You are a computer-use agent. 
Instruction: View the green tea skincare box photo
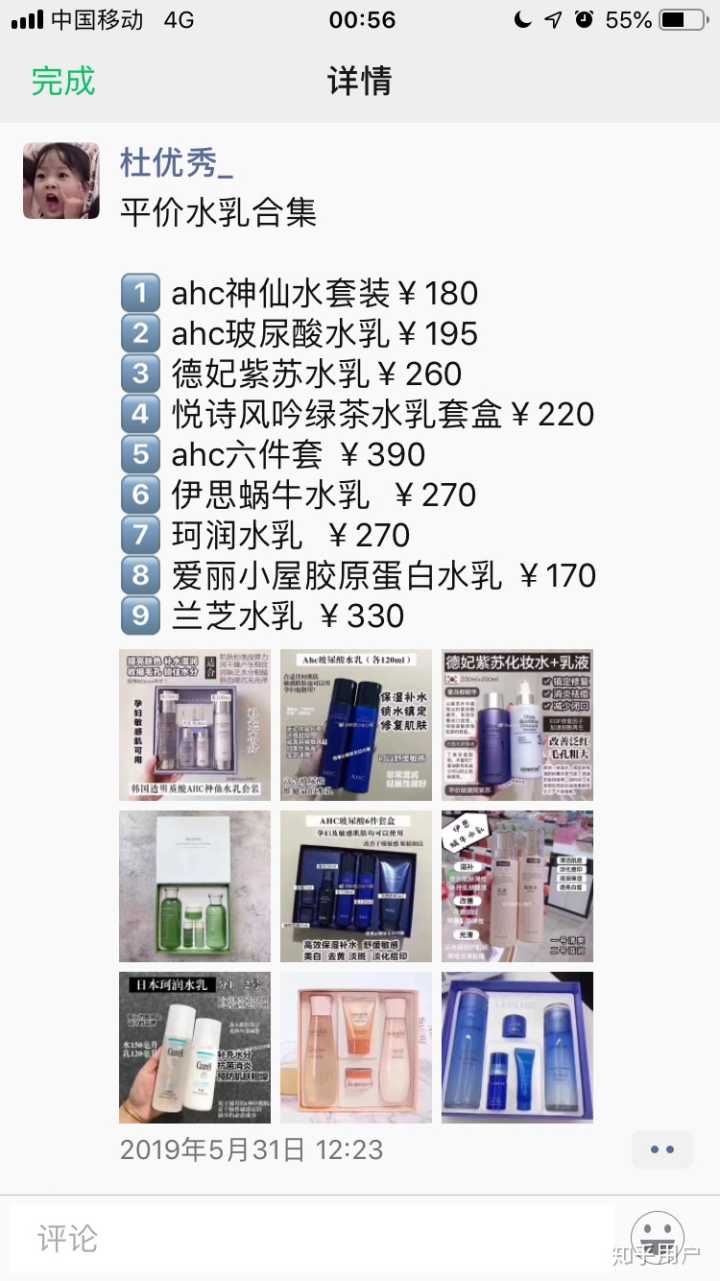coord(194,886)
